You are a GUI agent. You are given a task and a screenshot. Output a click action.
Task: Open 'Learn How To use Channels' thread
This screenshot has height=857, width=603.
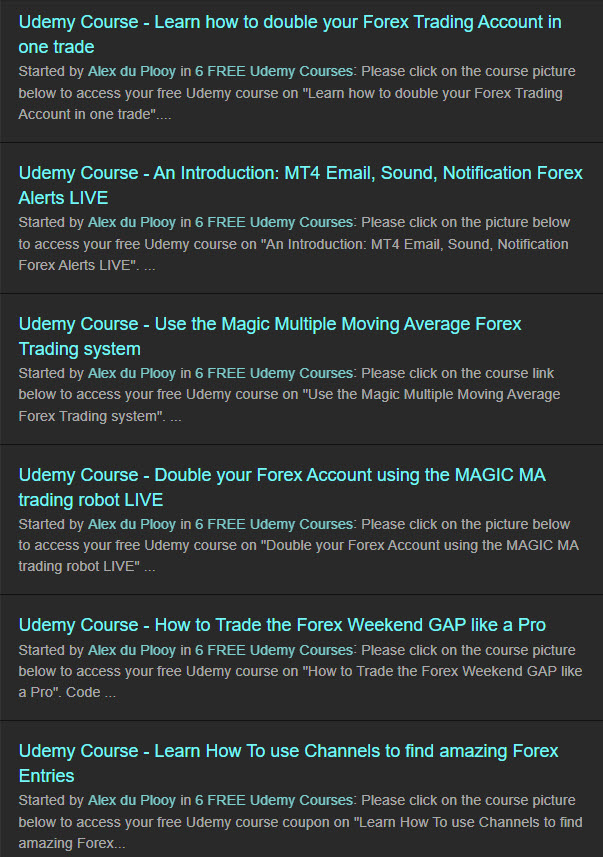click(x=288, y=751)
